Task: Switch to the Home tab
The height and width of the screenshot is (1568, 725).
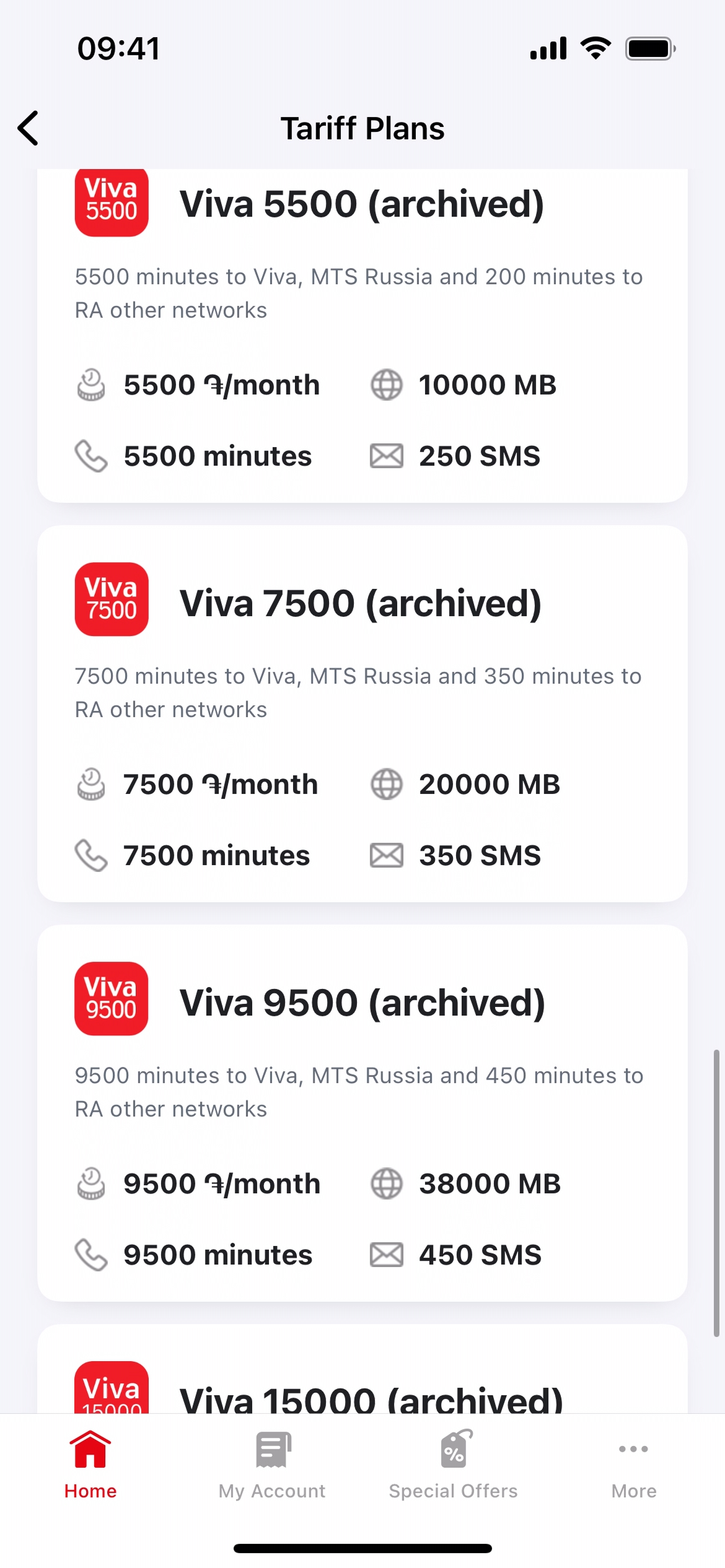Action: pos(90,1465)
